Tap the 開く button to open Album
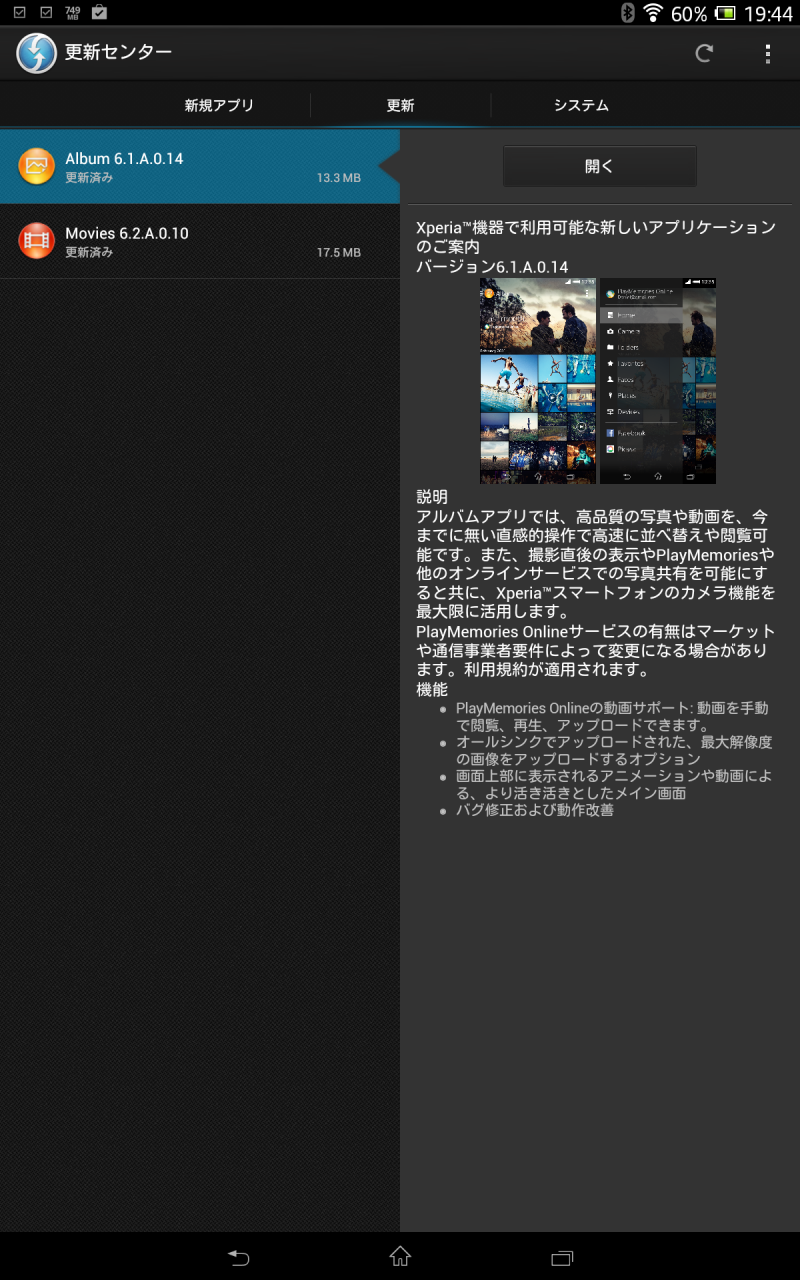The width and height of the screenshot is (800, 1280). coord(599,166)
